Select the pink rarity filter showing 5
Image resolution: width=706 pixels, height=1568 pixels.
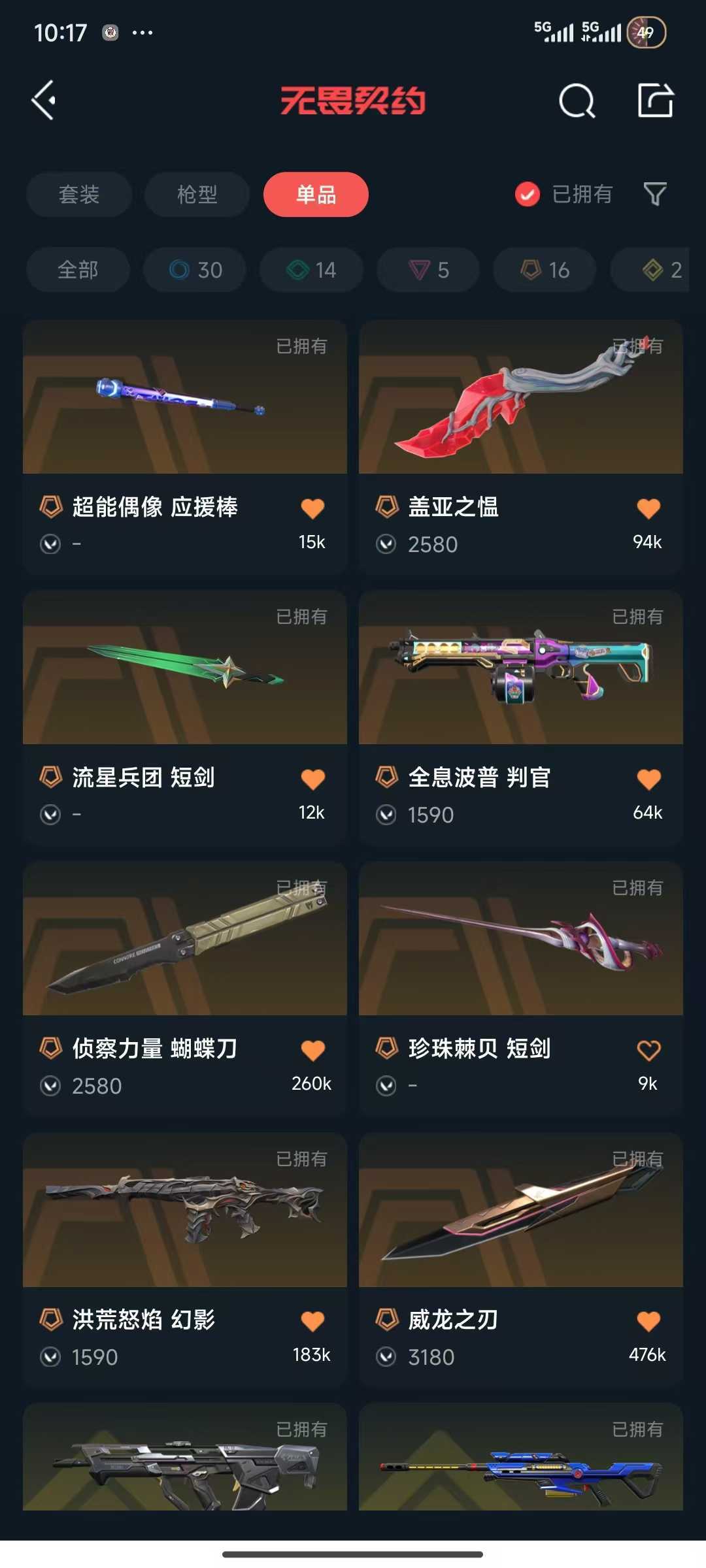click(x=427, y=270)
